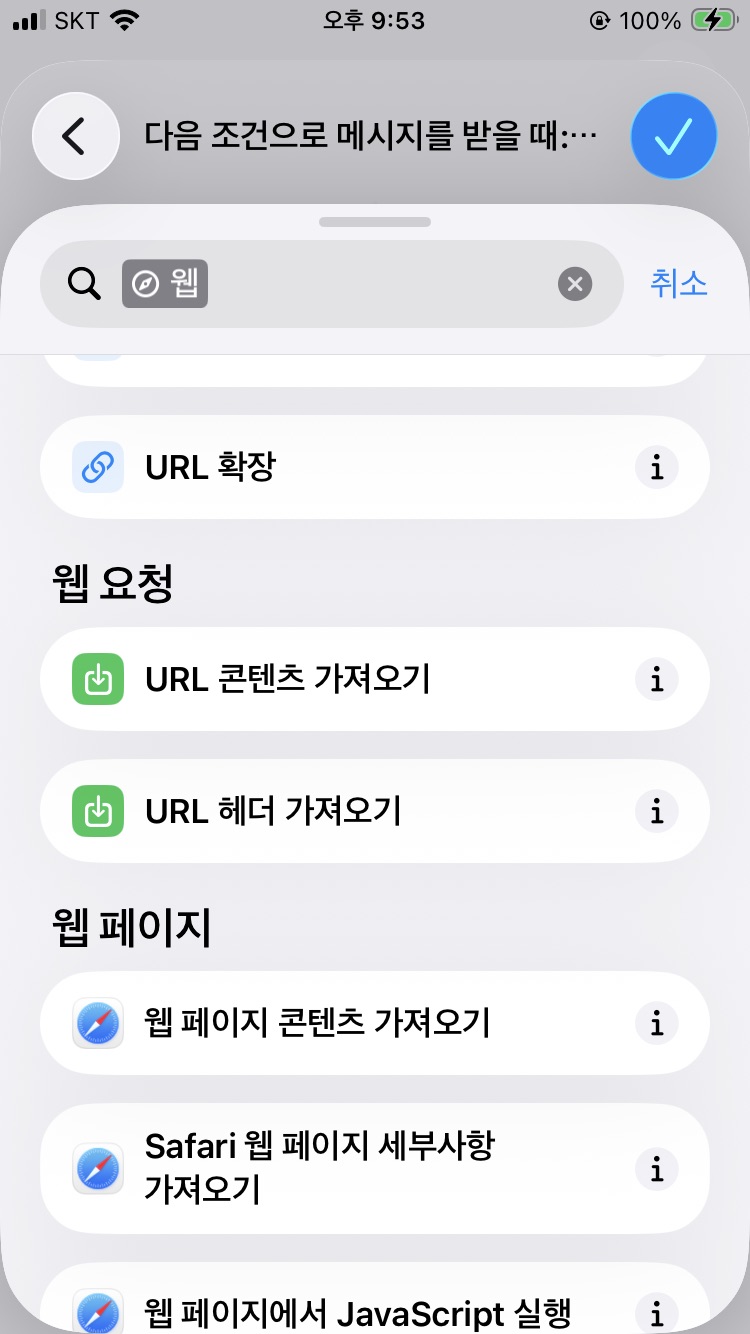The image size is (750, 1334).
Task: View info for URL 헤더 가져오기
Action: [656, 811]
